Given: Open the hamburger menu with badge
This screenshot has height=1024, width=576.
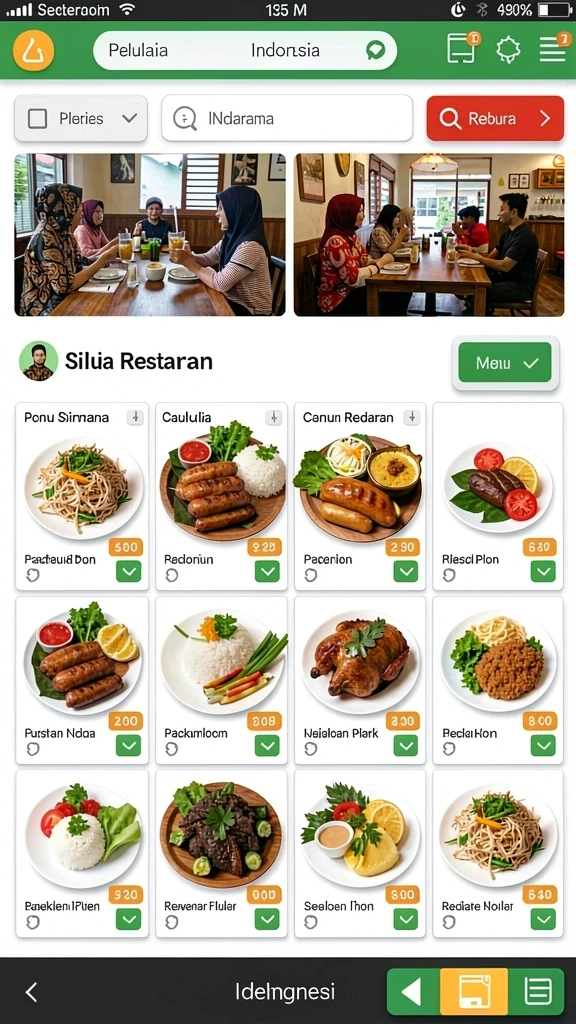Looking at the screenshot, I should coord(554,49).
